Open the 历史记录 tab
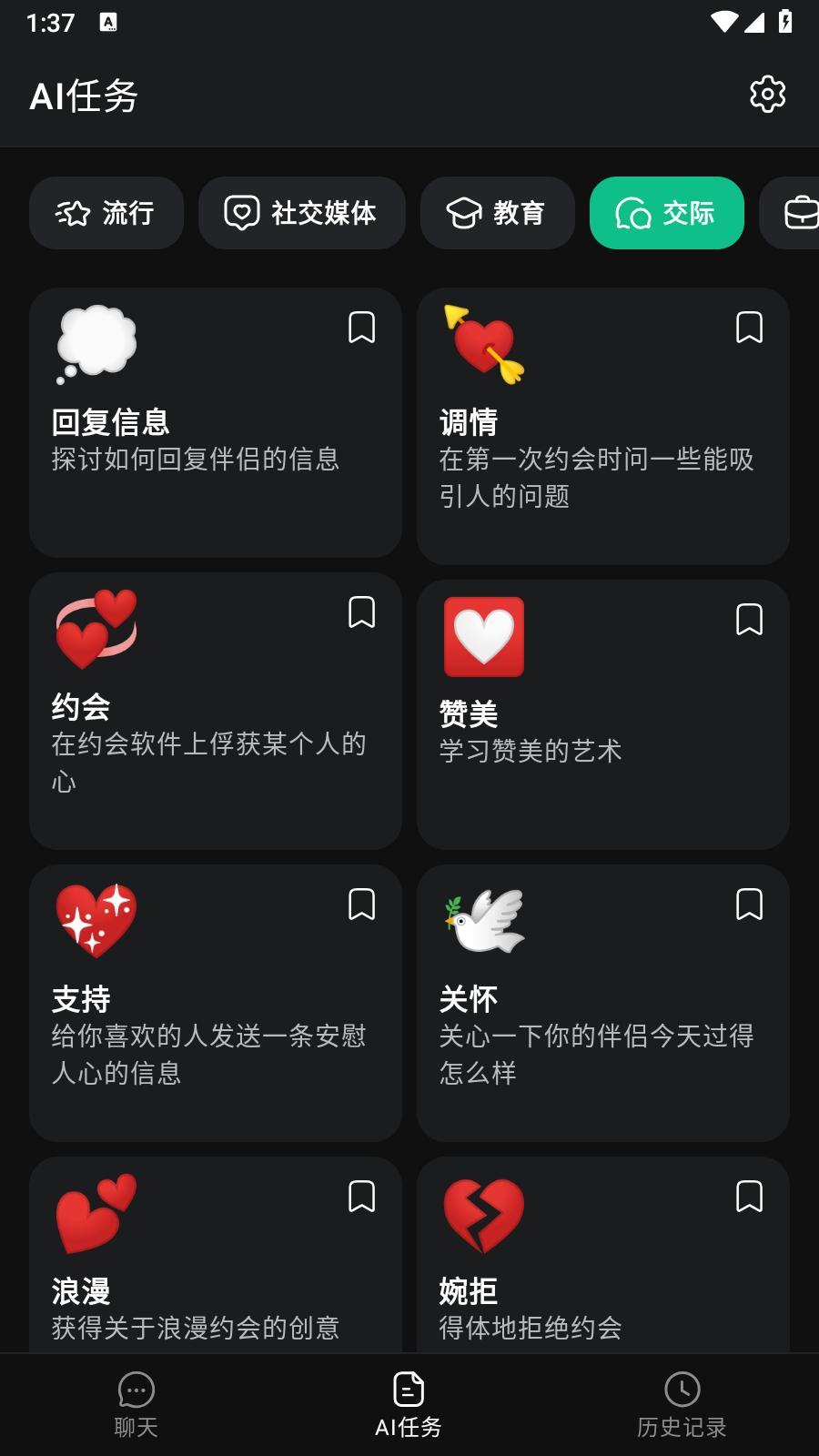The image size is (819, 1456). click(x=681, y=1403)
